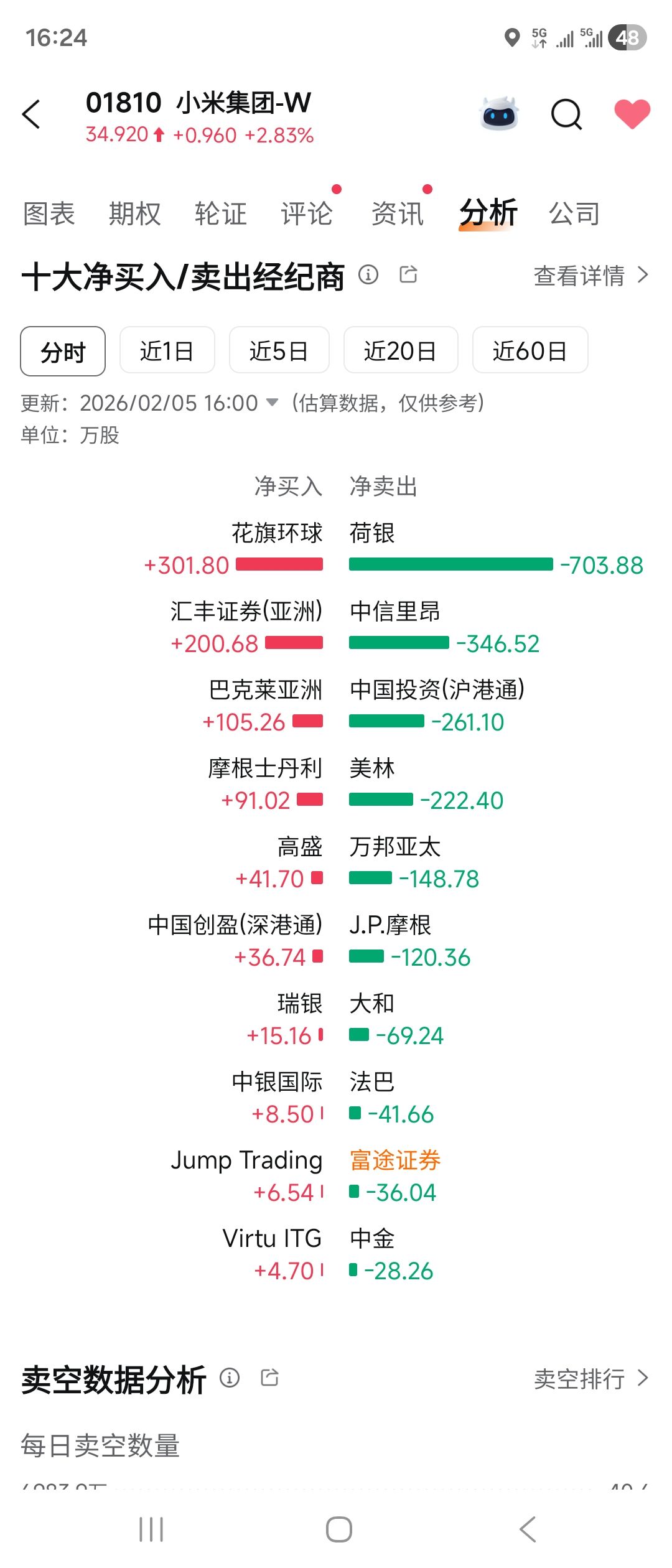Switch to the 图表 tab
Image resolution: width=672 pixels, height=1568 pixels.
coord(49,214)
